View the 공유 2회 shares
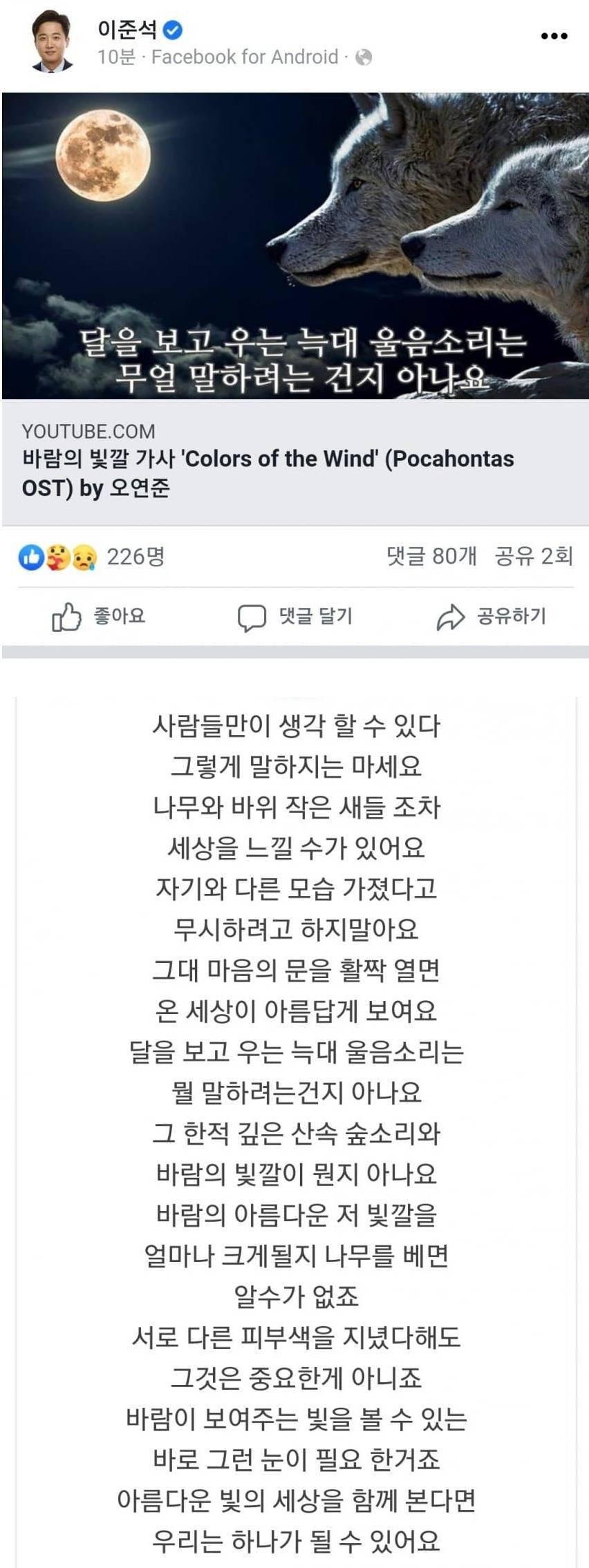 (x=534, y=555)
